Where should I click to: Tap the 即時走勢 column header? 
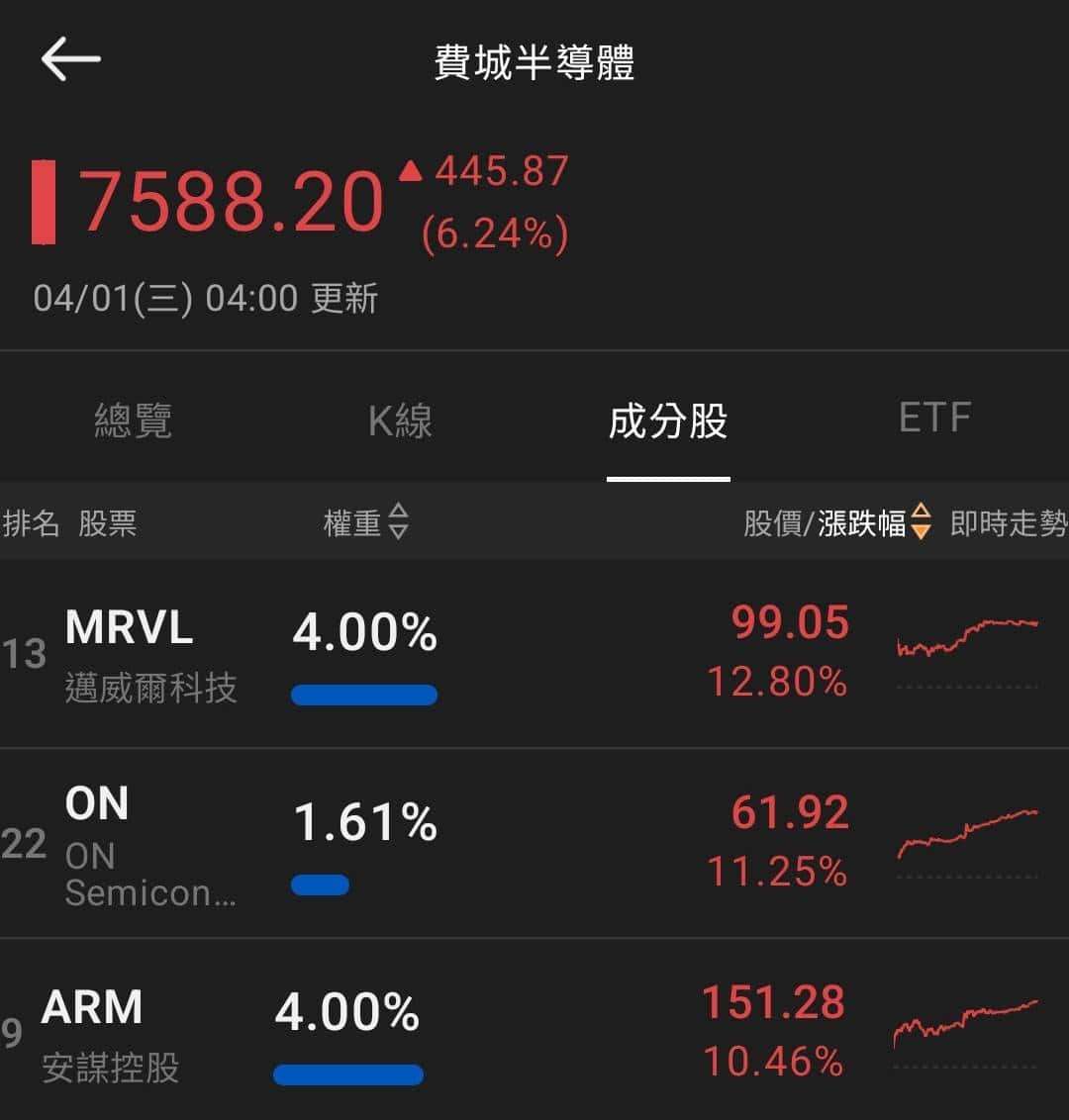[1007, 524]
